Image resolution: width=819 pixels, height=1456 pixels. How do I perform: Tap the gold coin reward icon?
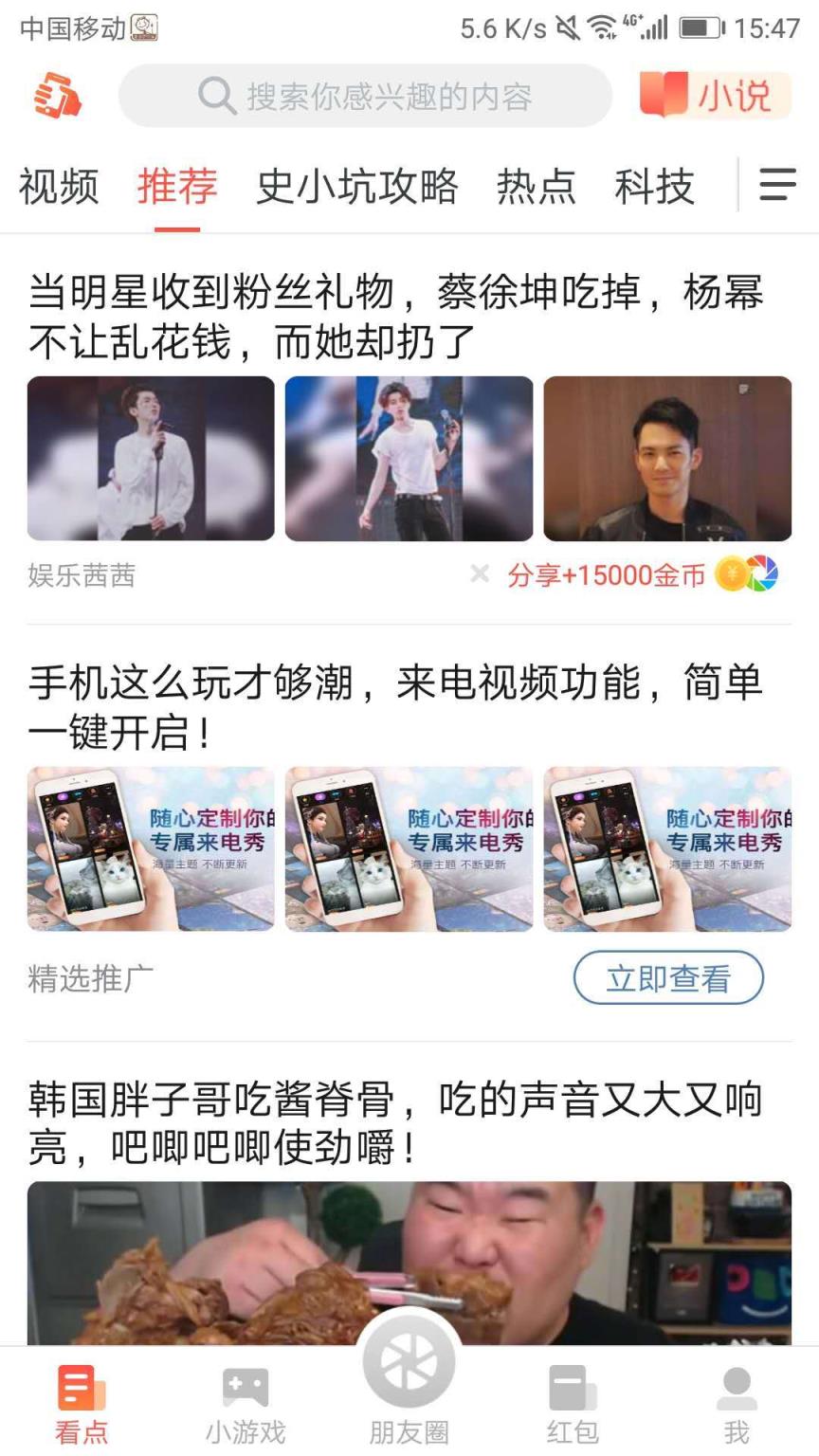[729, 572]
